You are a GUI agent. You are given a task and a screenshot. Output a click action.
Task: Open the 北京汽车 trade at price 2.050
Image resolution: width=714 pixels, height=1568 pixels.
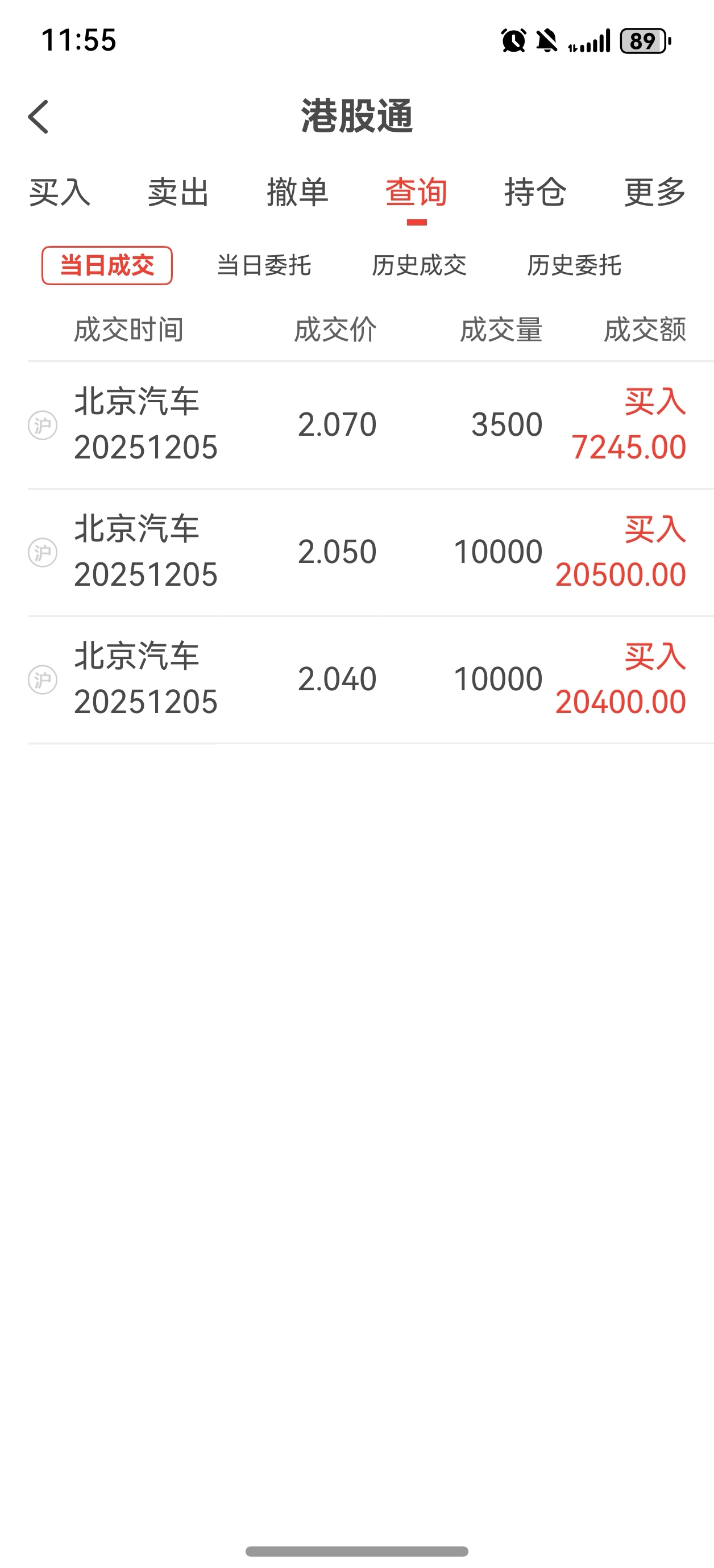[357, 552]
